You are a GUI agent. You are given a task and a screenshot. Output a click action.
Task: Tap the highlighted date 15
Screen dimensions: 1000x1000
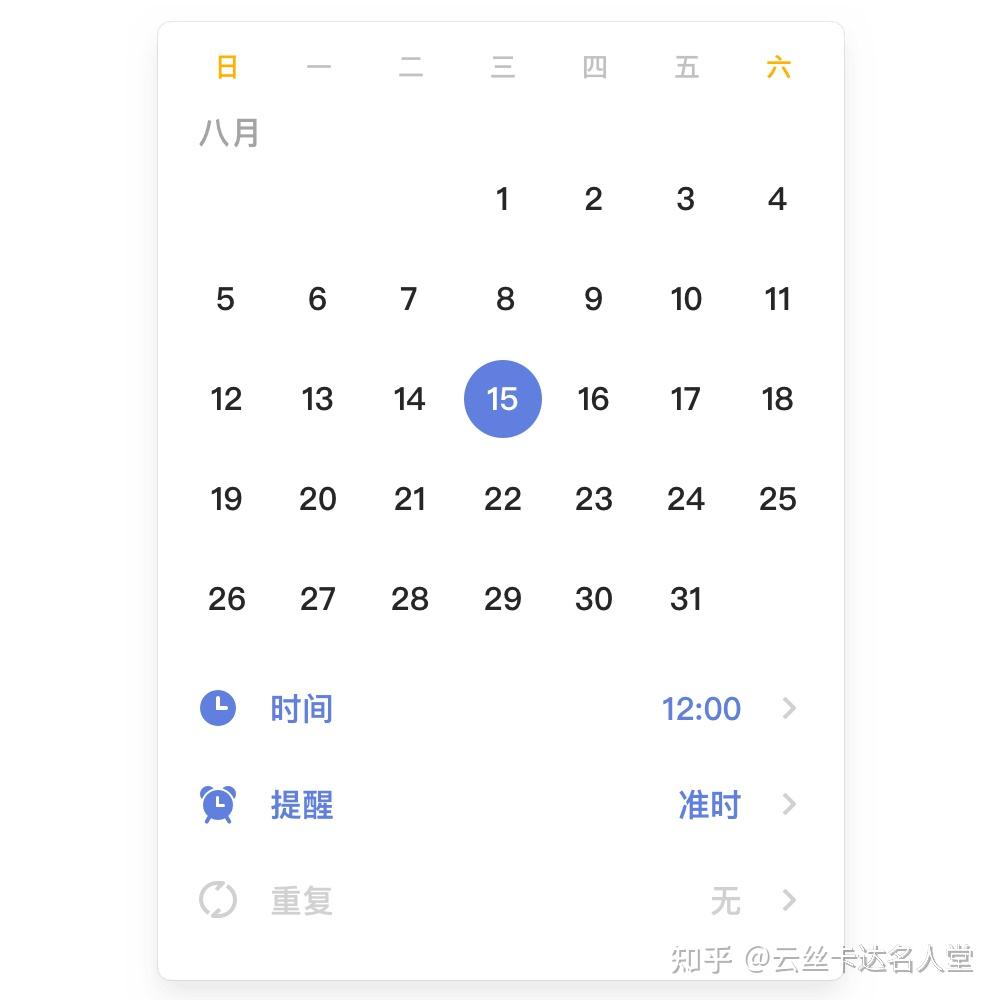point(503,399)
